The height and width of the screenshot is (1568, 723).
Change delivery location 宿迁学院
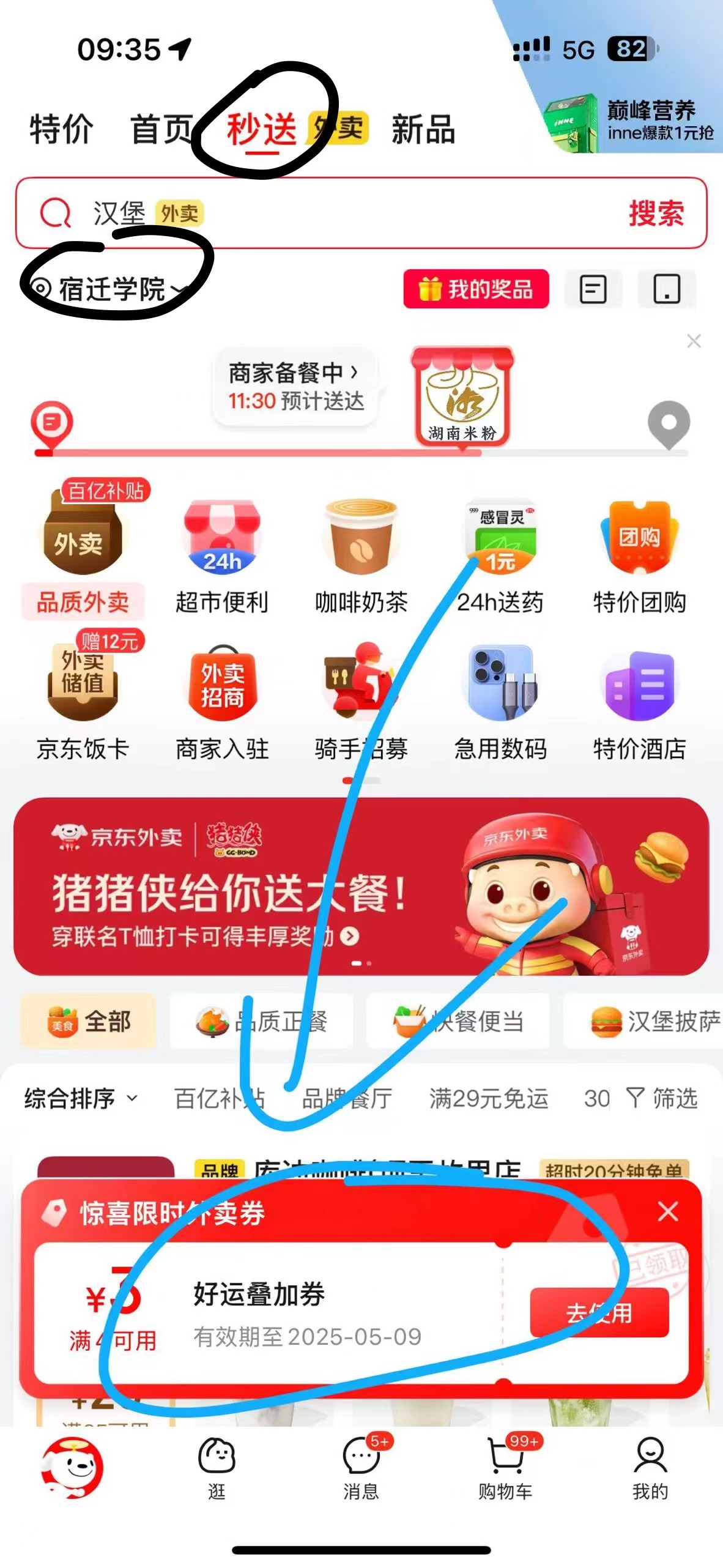click(x=111, y=289)
